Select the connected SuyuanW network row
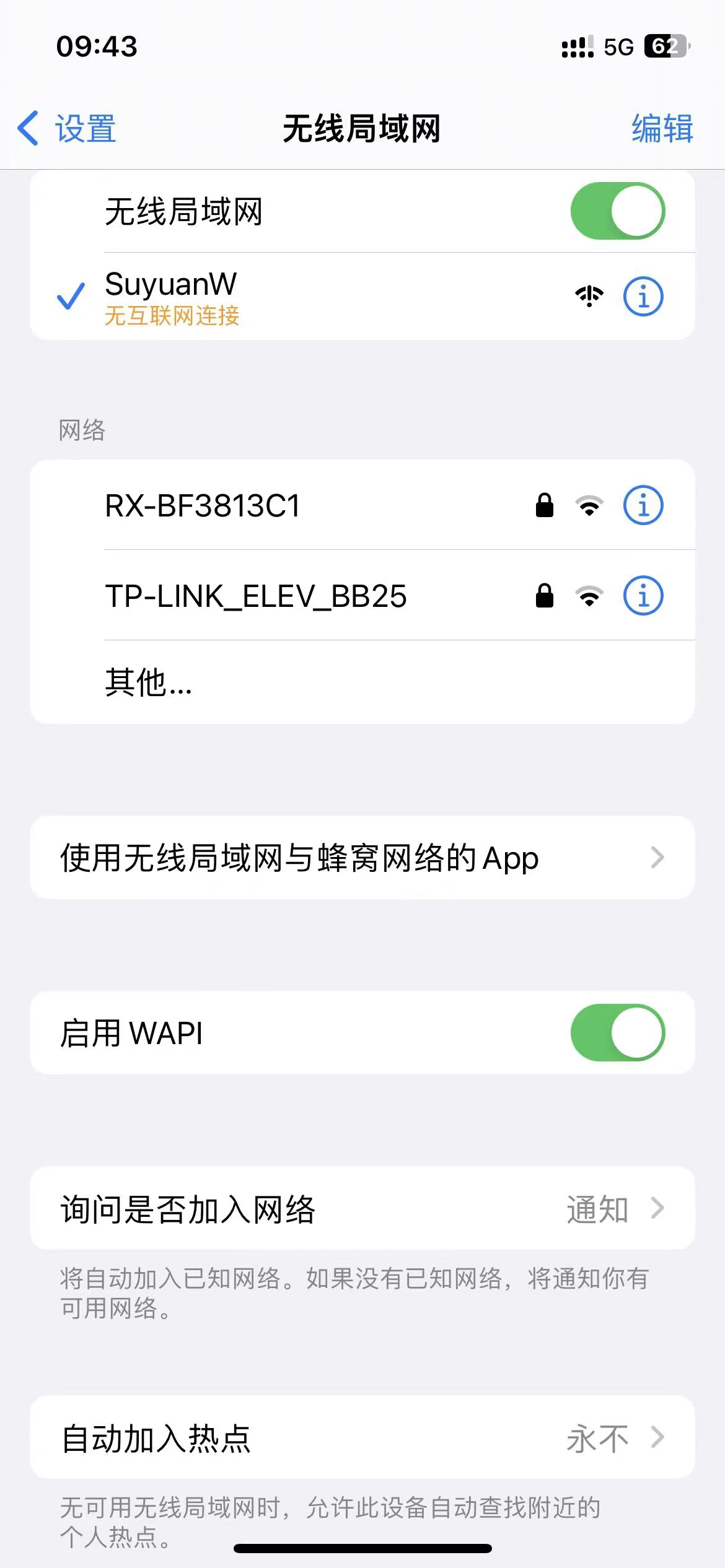This screenshot has height=1568, width=725. [310, 297]
